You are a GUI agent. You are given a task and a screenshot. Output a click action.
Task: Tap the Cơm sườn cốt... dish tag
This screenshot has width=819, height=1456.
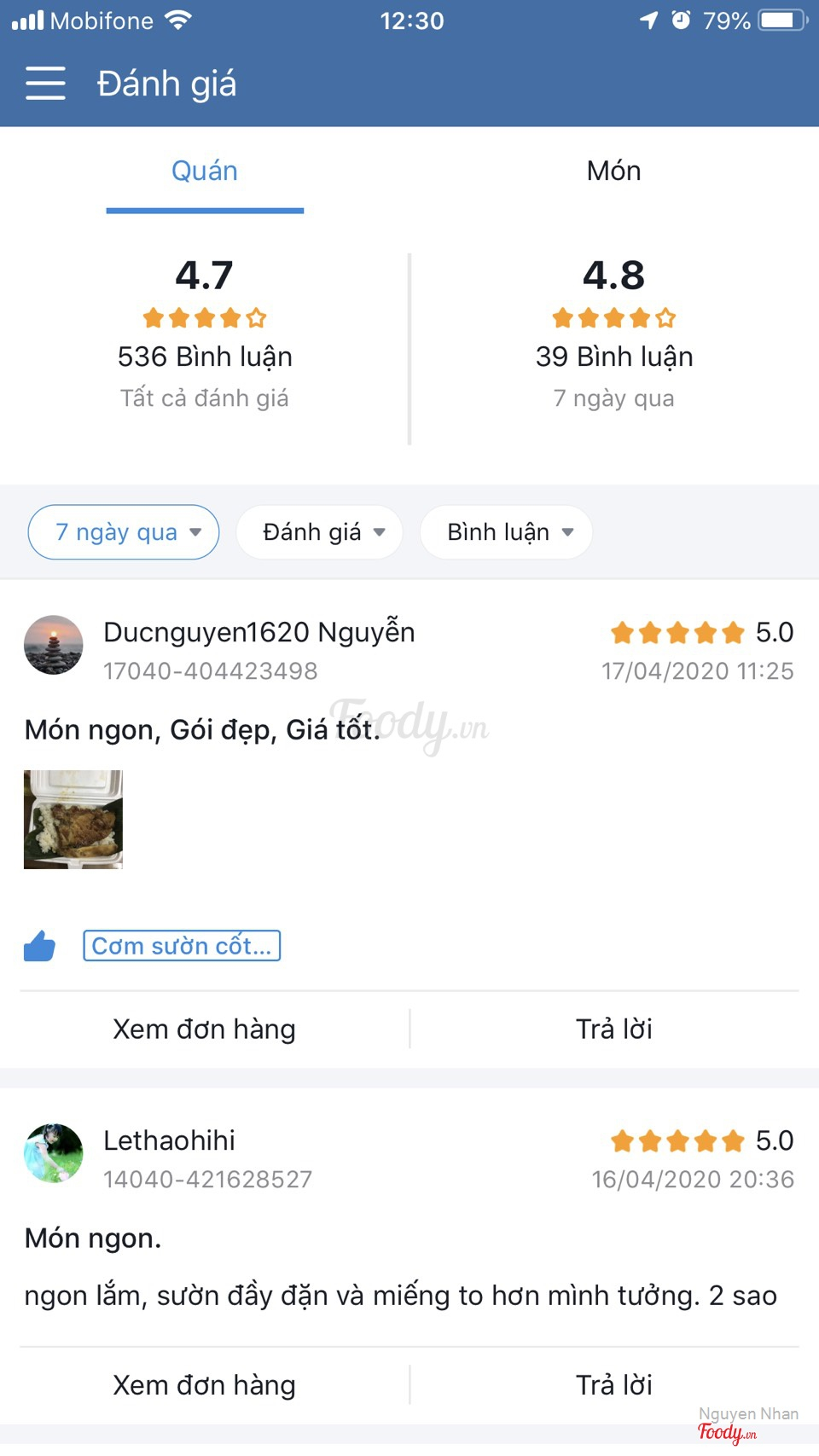point(182,946)
